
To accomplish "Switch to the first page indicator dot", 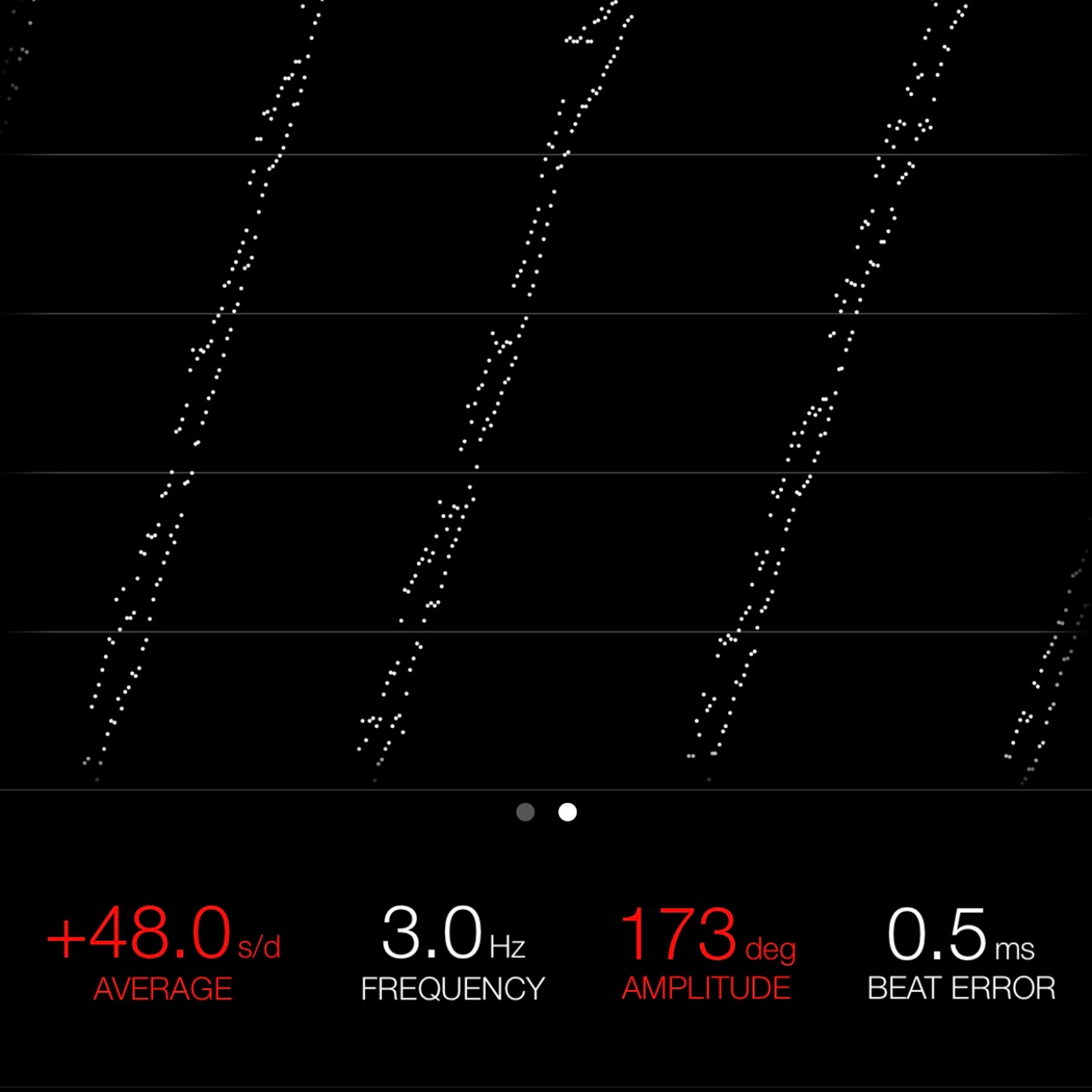I will tap(525, 812).
